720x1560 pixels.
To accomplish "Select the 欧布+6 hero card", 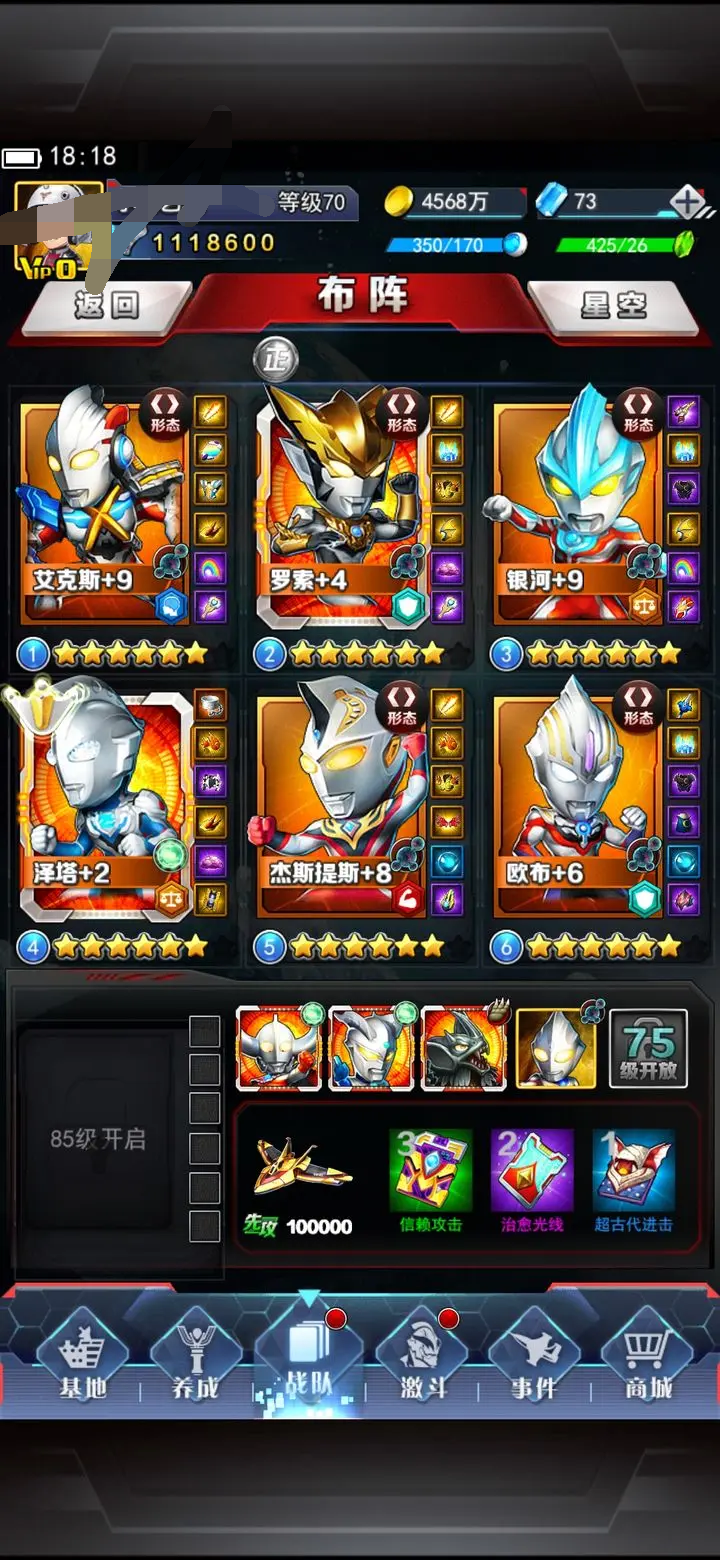I will coord(577,800).
